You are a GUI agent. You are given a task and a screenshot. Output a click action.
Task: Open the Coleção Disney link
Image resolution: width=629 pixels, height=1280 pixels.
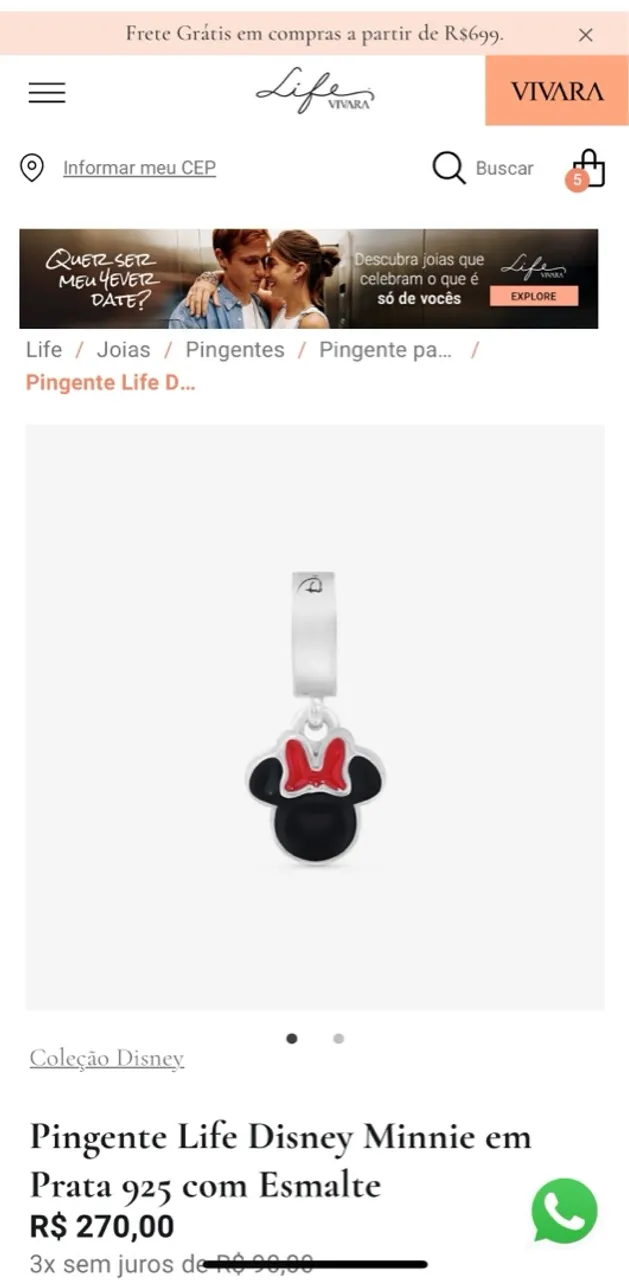(x=107, y=1058)
